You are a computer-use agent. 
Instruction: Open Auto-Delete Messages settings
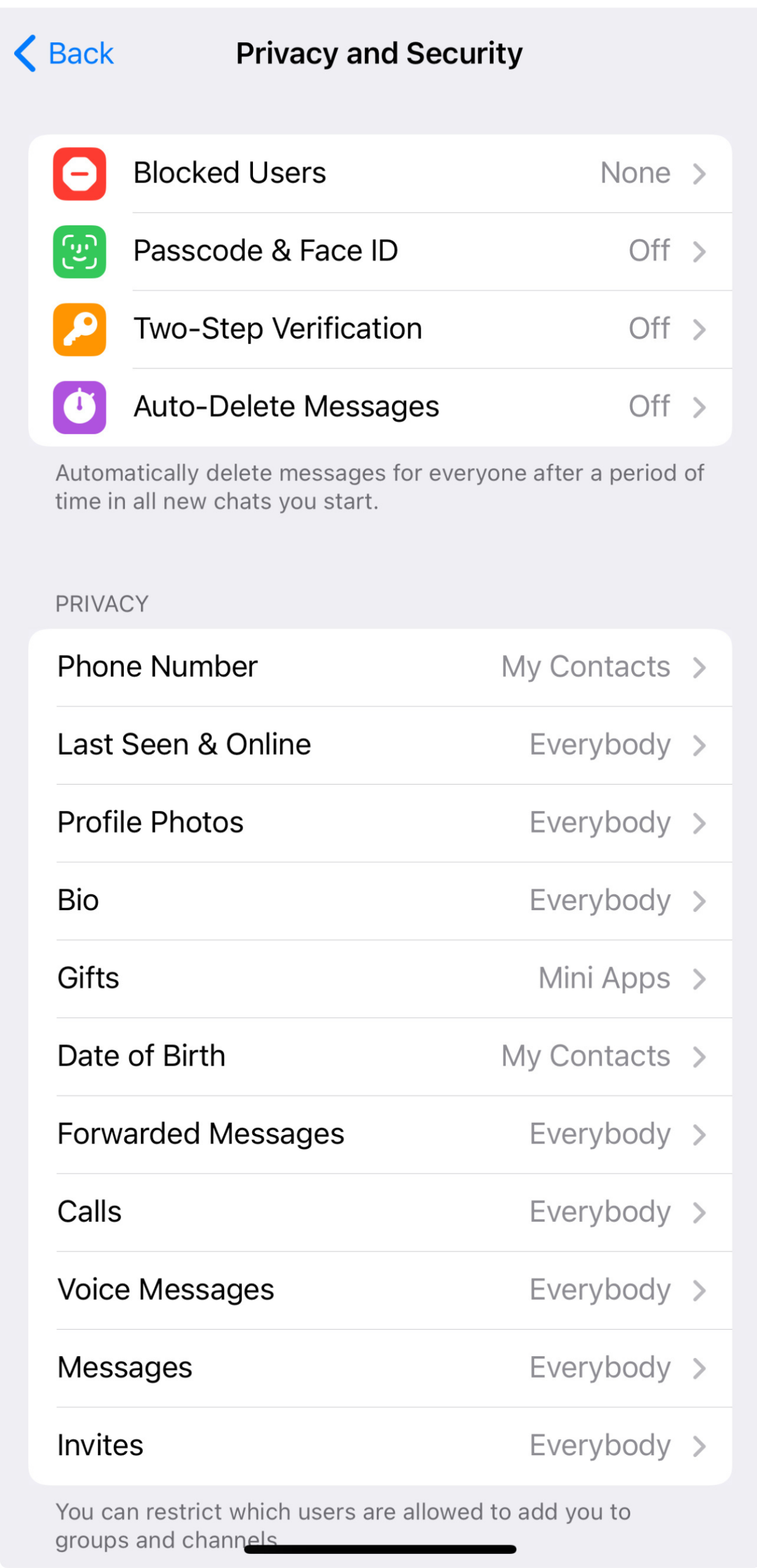point(380,407)
